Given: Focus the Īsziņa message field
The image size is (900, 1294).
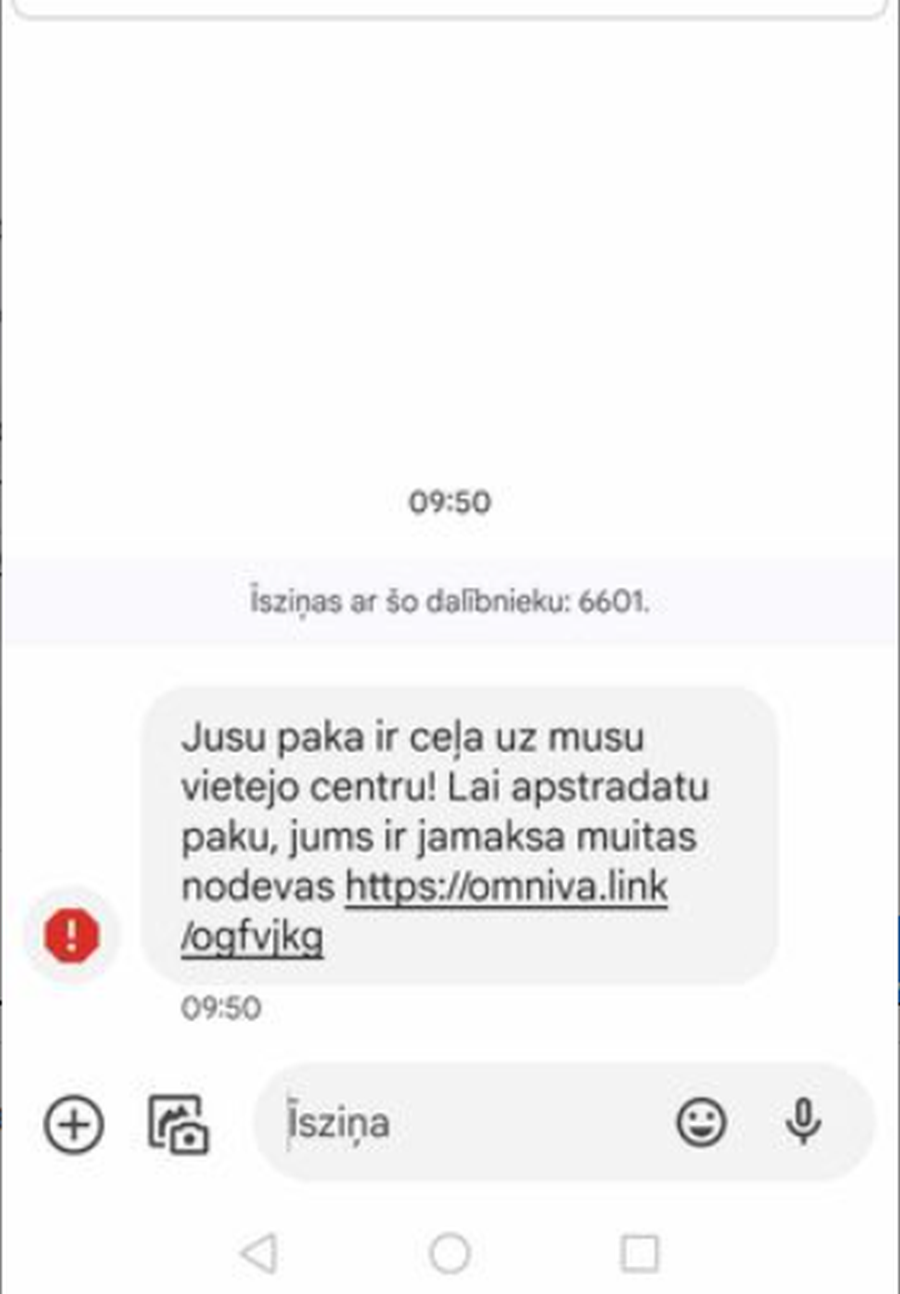Looking at the screenshot, I should [x=470, y=1124].
